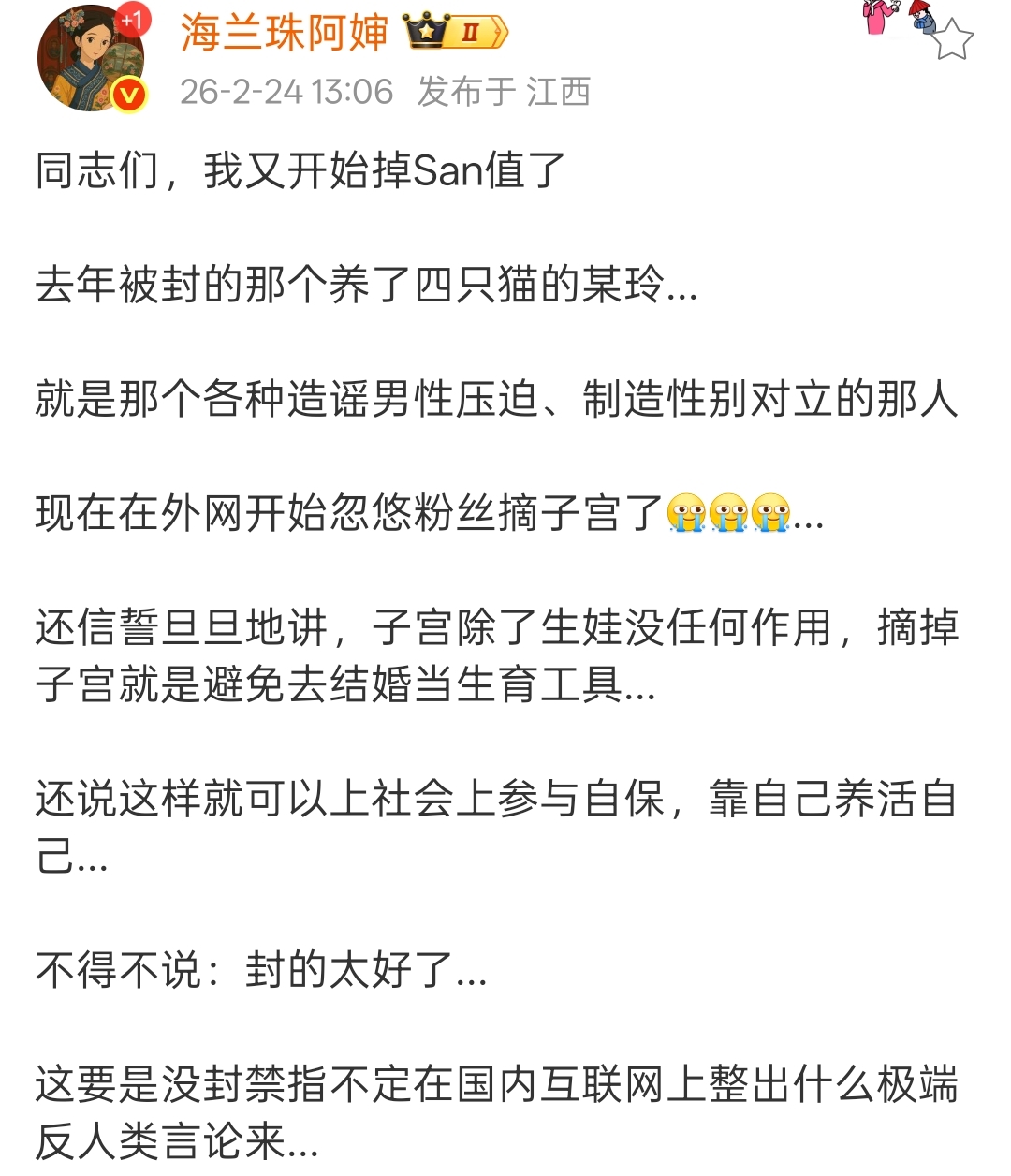Open the crown membership badge
This screenshot has height=1176, width=1011.
pos(456,33)
